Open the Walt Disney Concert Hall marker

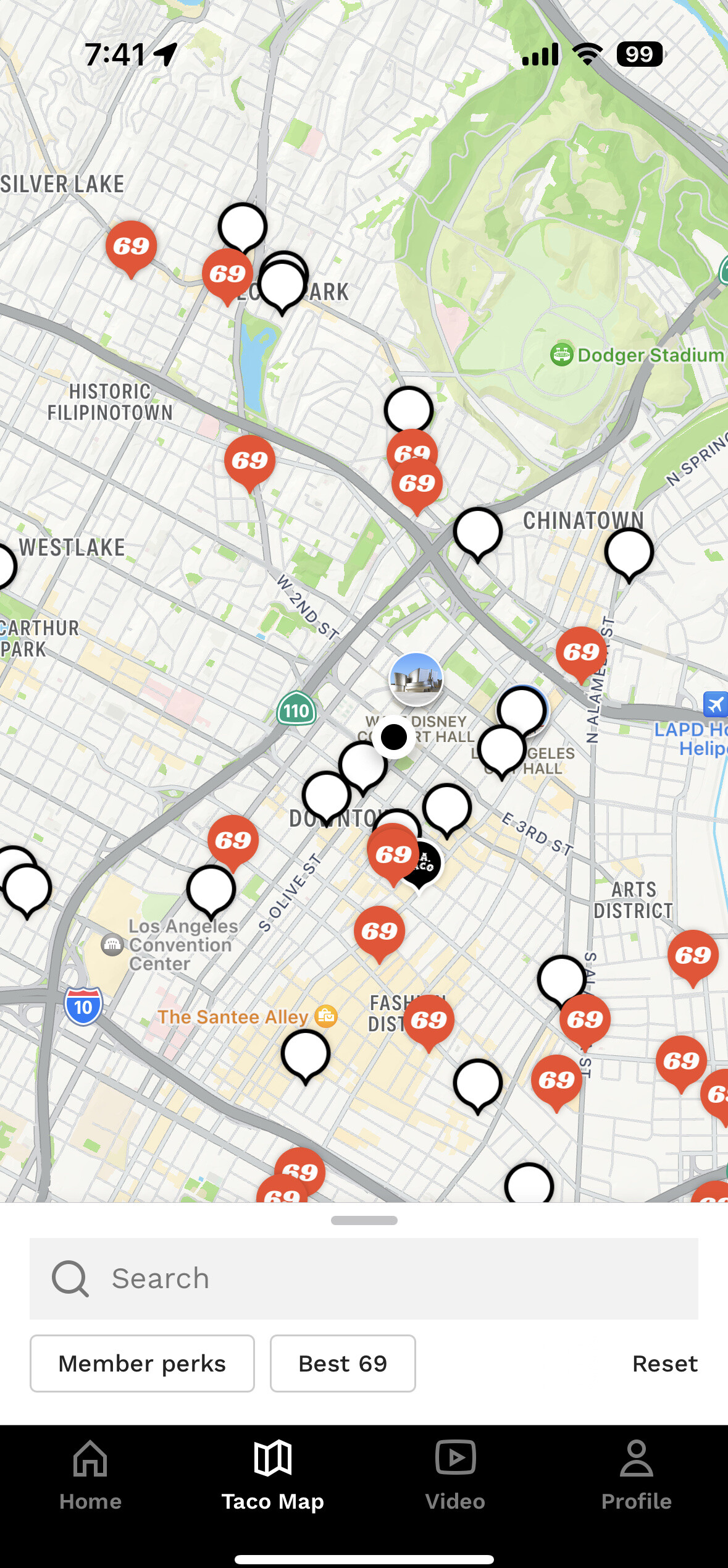click(x=416, y=679)
